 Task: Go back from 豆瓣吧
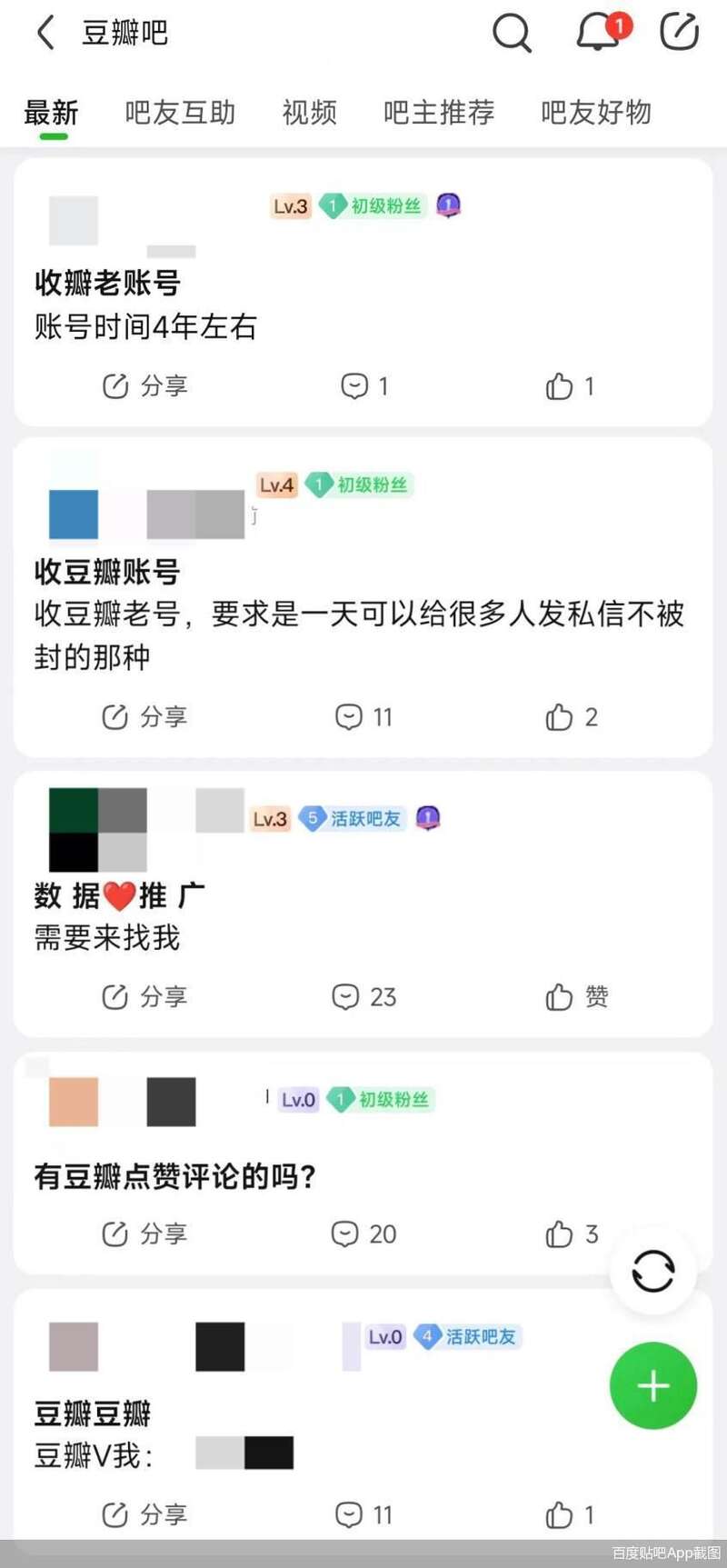click(x=45, y=33)
